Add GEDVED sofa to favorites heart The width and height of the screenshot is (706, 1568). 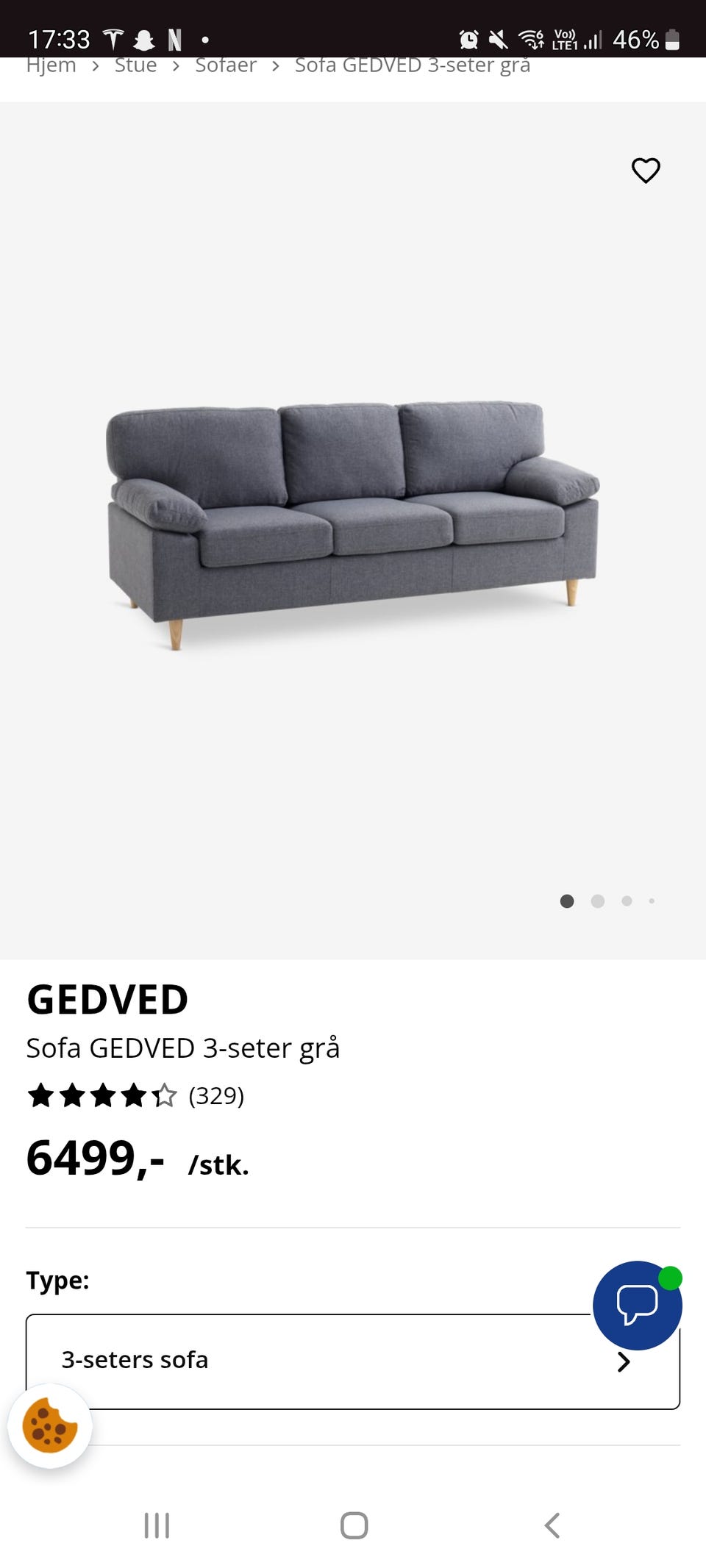(646, 171)
